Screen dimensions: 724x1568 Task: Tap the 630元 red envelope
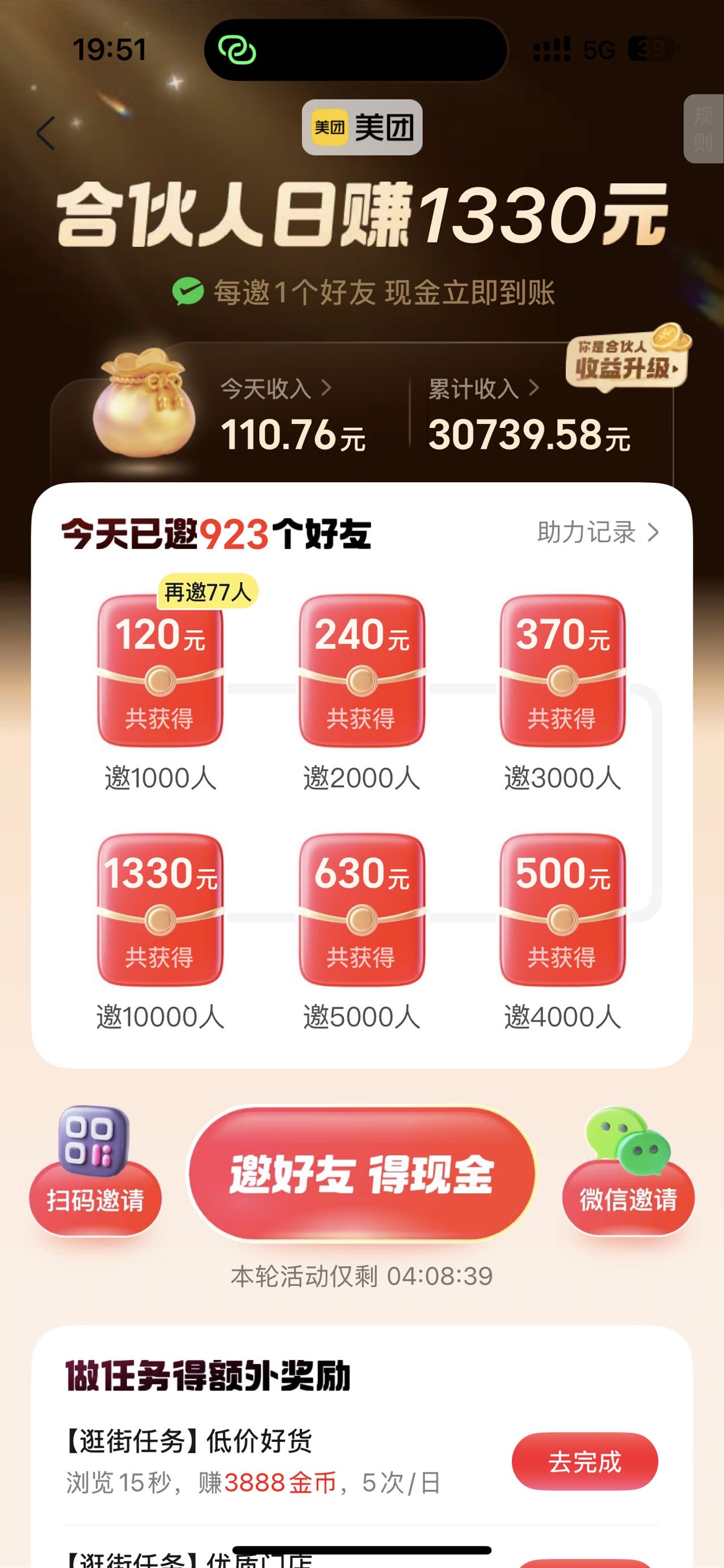pyautogui.click(x=361, y=909)
